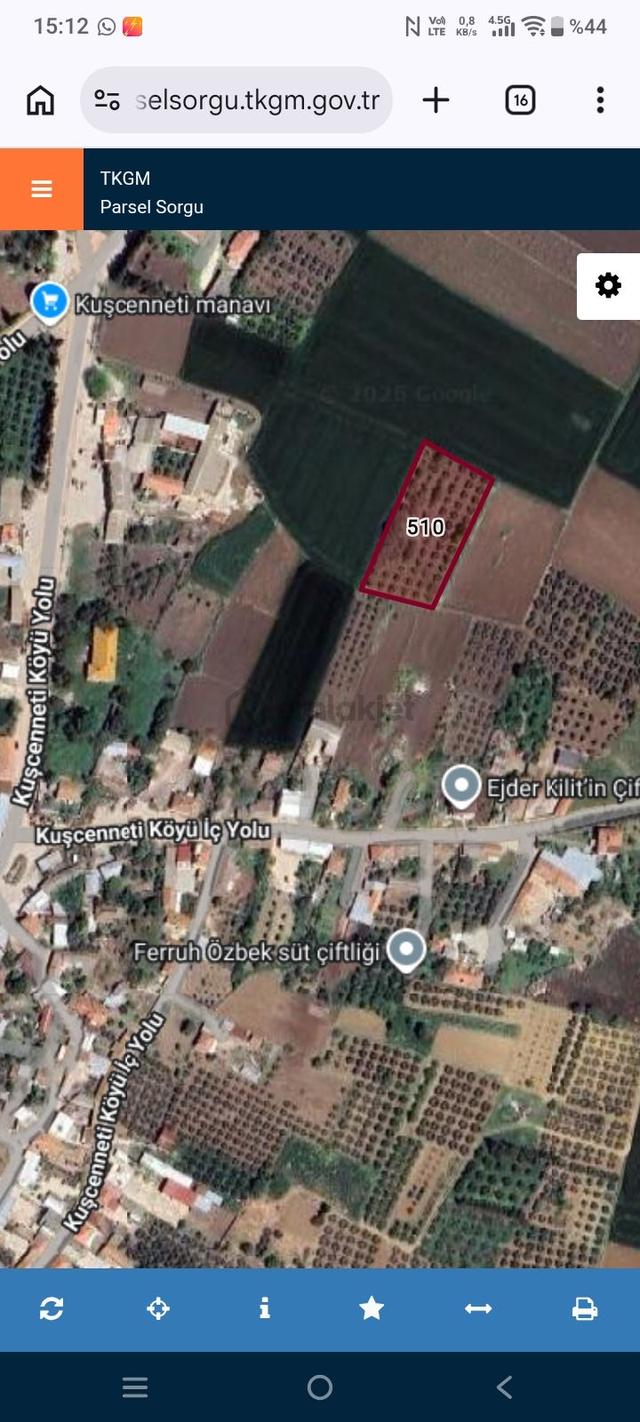Open recent apps from the navigation bar
Viewport: 640px width, 1422px height.
(x=135, y=1387)
